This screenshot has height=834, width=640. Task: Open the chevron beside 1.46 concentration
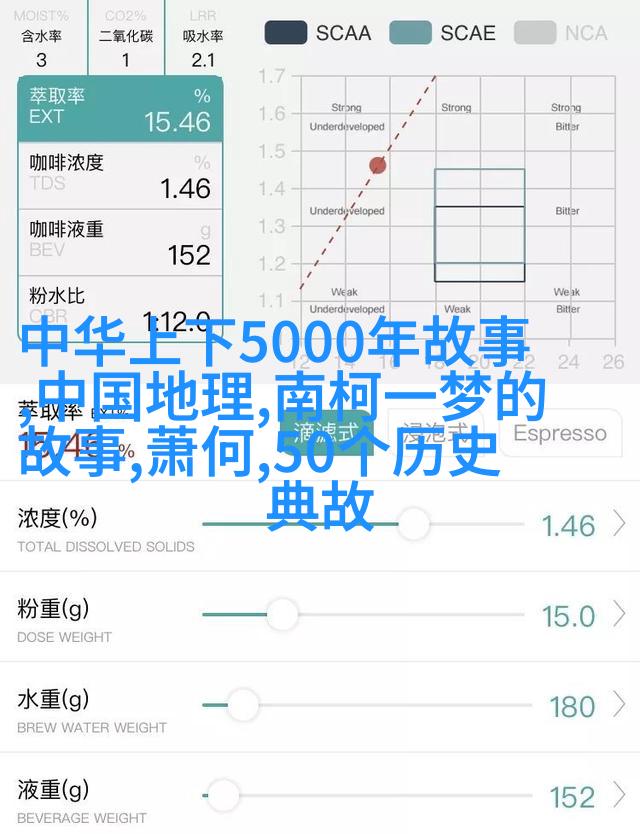coord(620,524)
